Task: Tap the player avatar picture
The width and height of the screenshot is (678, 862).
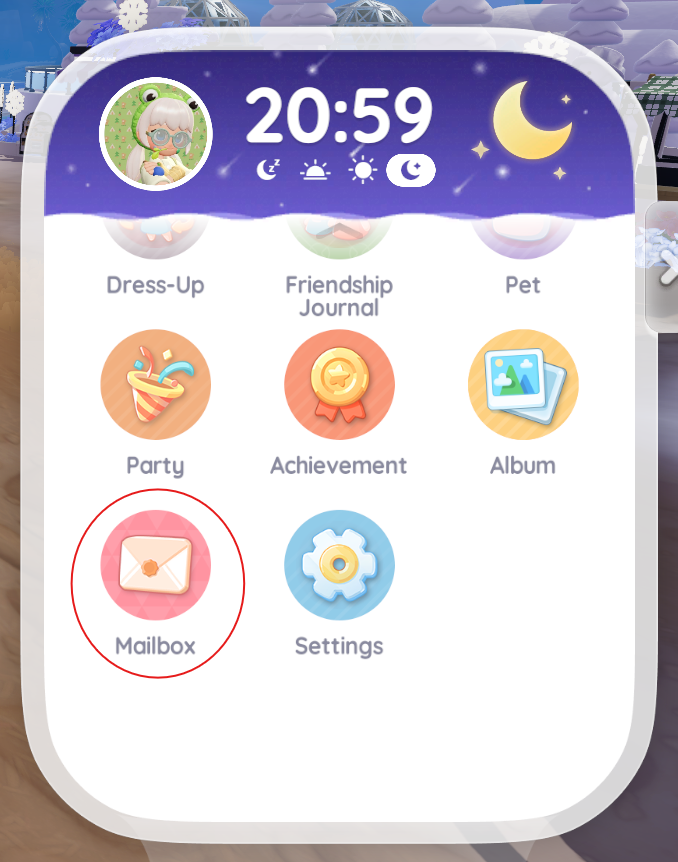Action: click(x=156, y=133)
